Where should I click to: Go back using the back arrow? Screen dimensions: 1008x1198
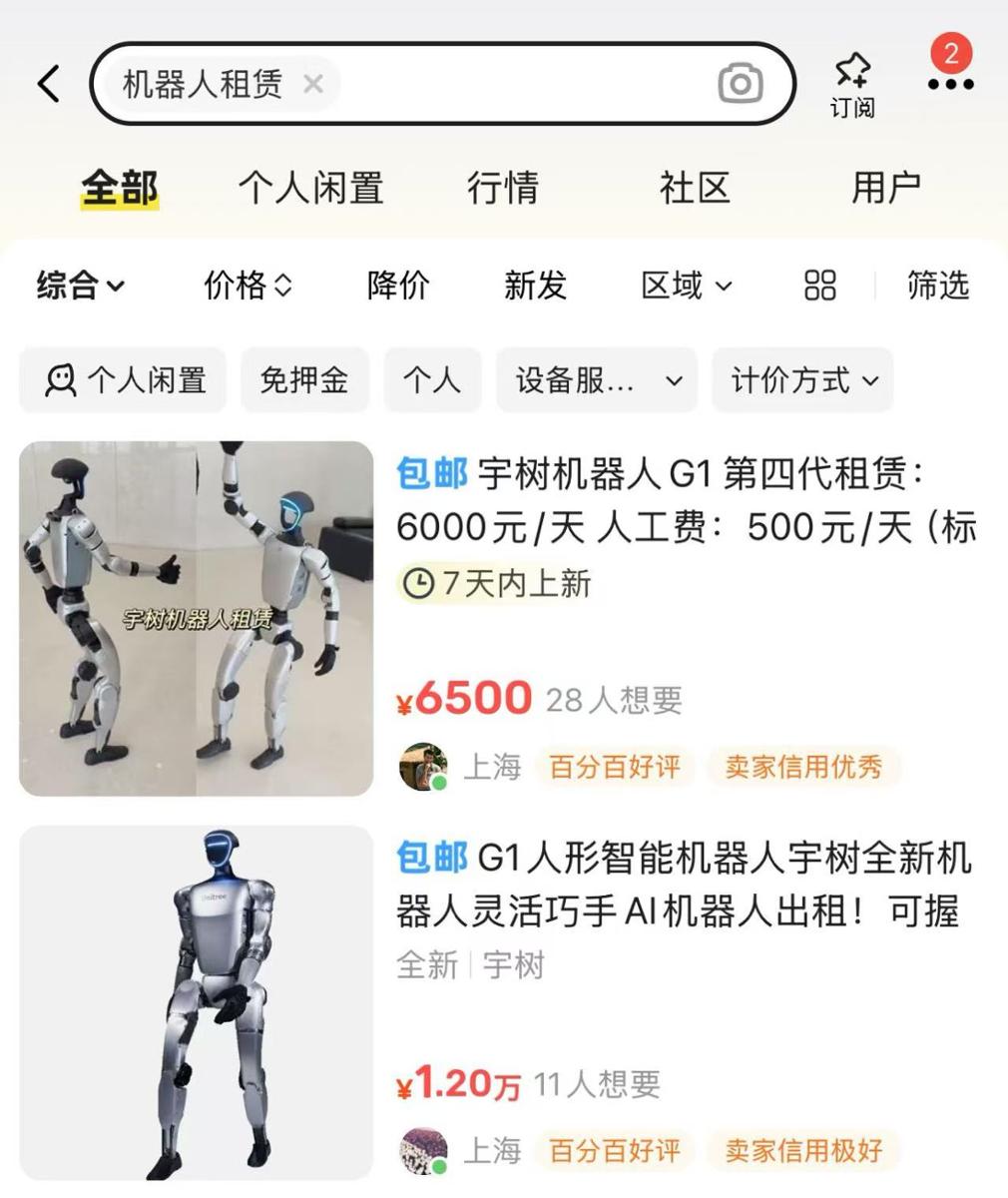pos(49,84)
